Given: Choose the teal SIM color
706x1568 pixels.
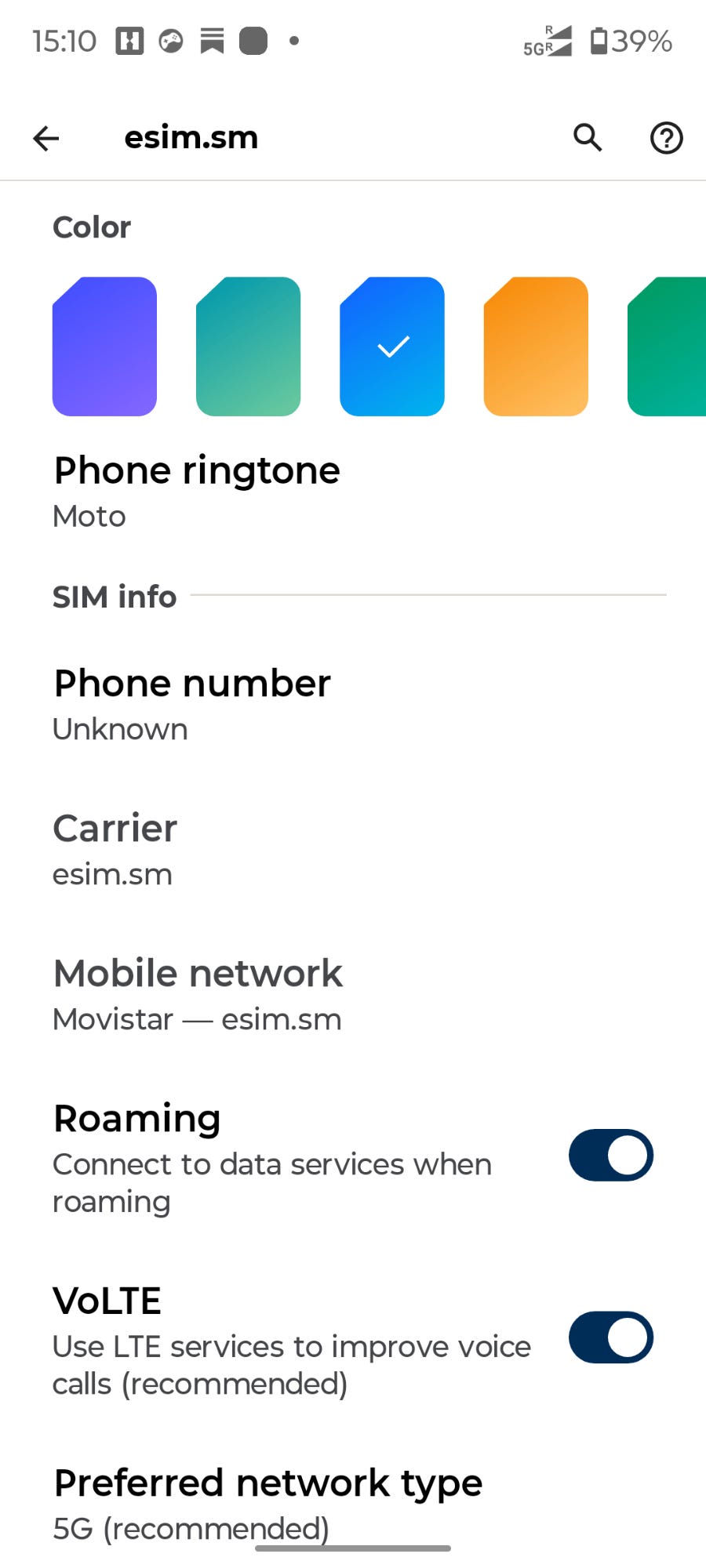Looking at the screenshot, I should pos(248,347).
